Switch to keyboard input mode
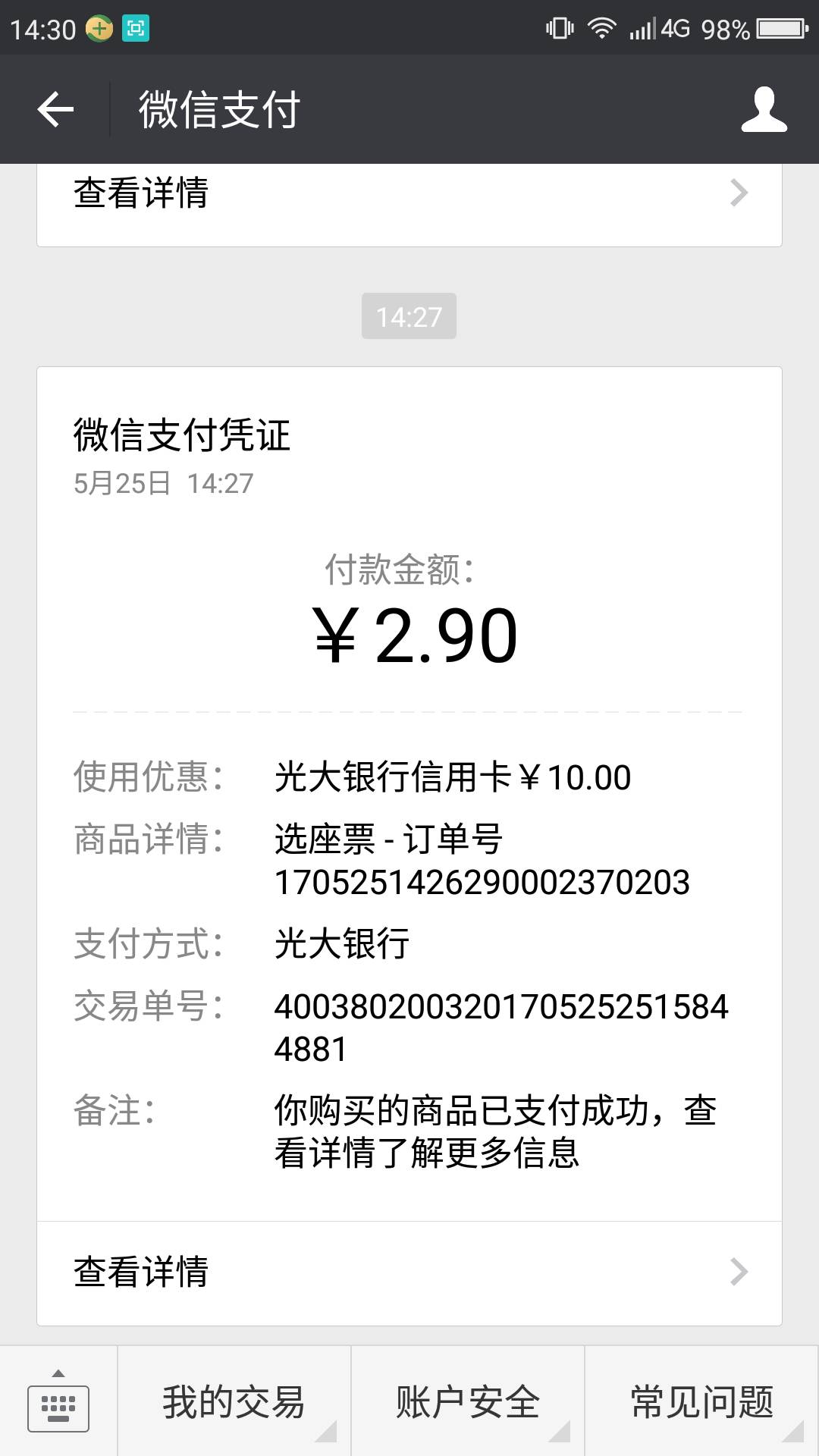Viewport: 819px width, 1456px height. [x=58, y=1401]
